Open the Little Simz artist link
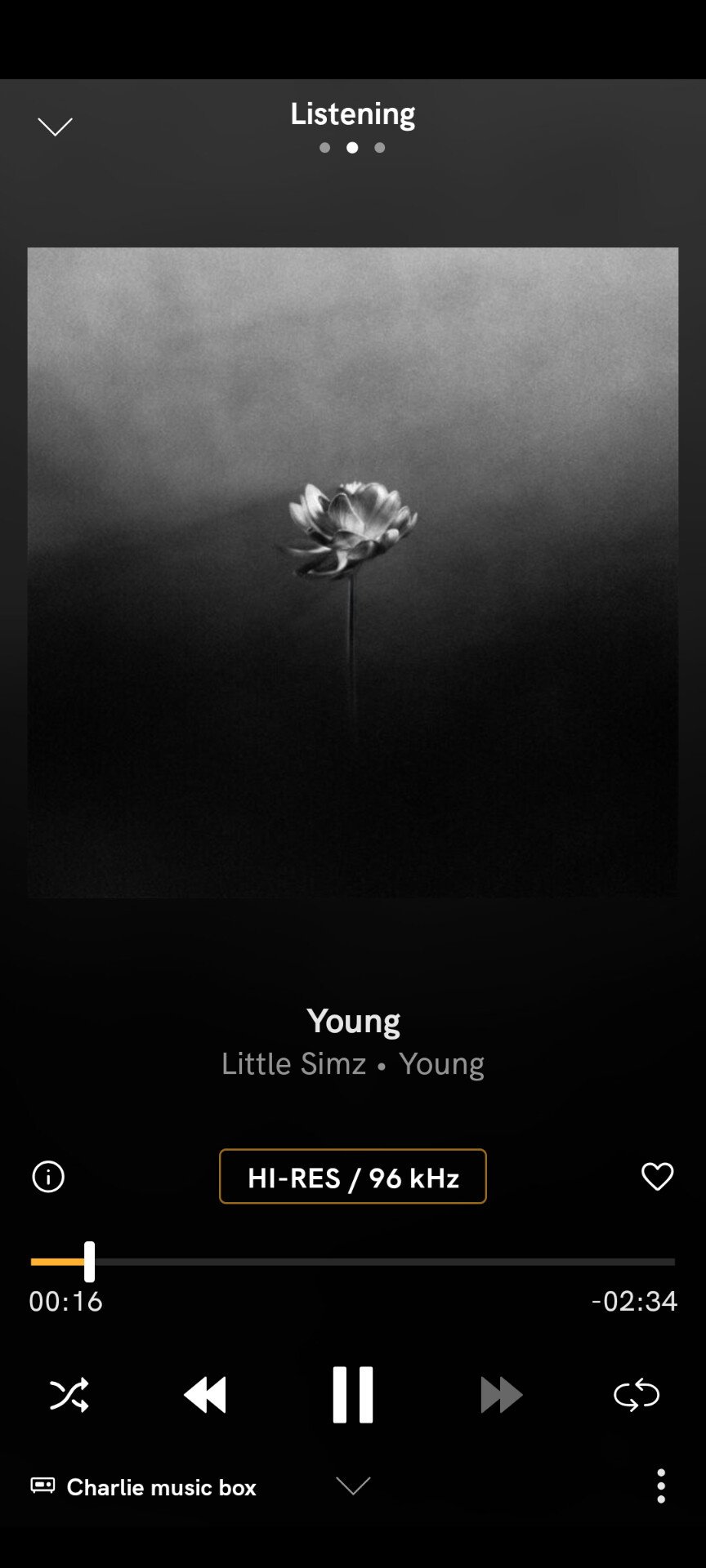The width and height of the screenshot is (706, 1568). [293, 1064]
